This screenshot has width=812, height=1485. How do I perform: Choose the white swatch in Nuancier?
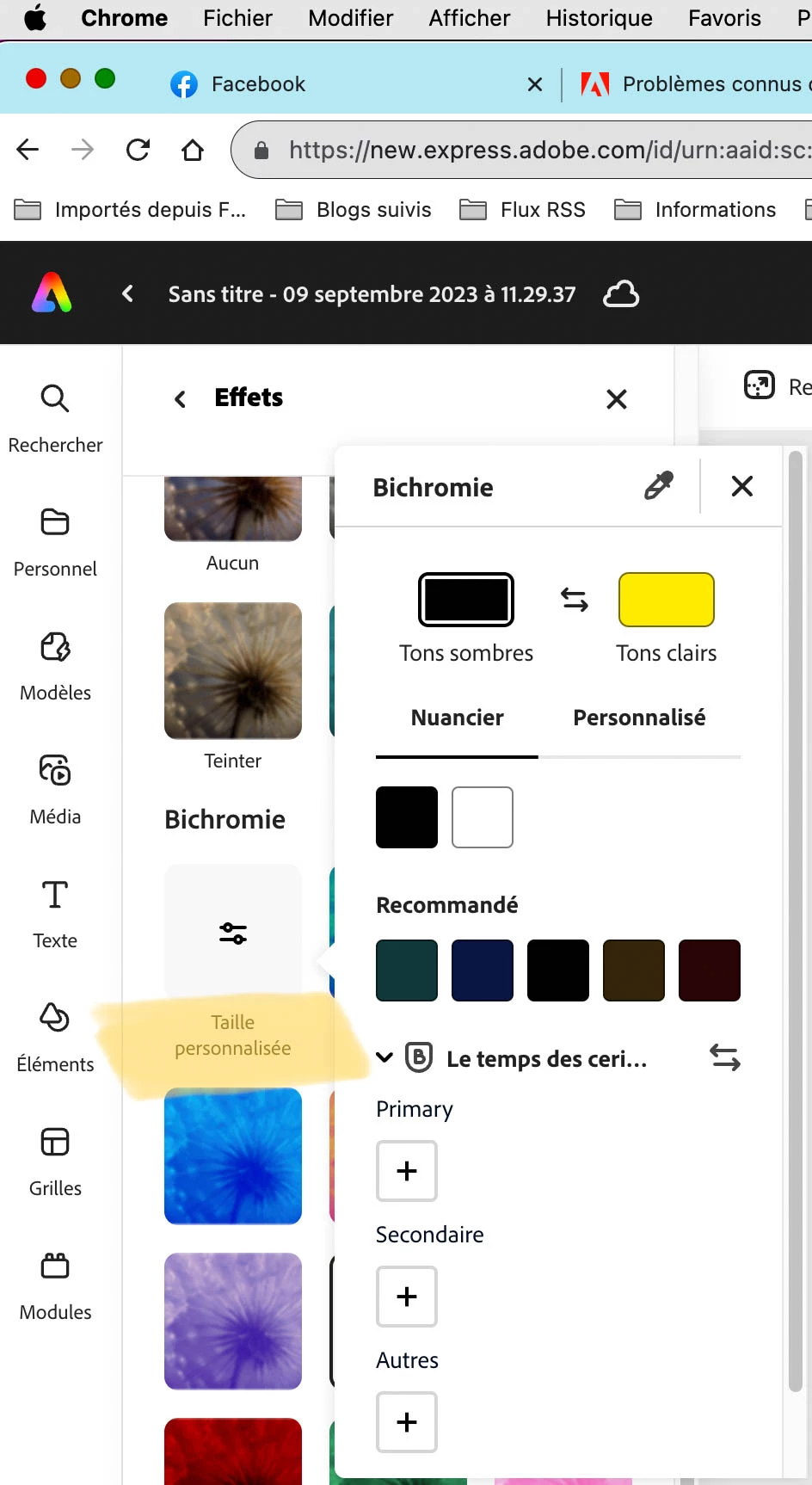[483, 817]
